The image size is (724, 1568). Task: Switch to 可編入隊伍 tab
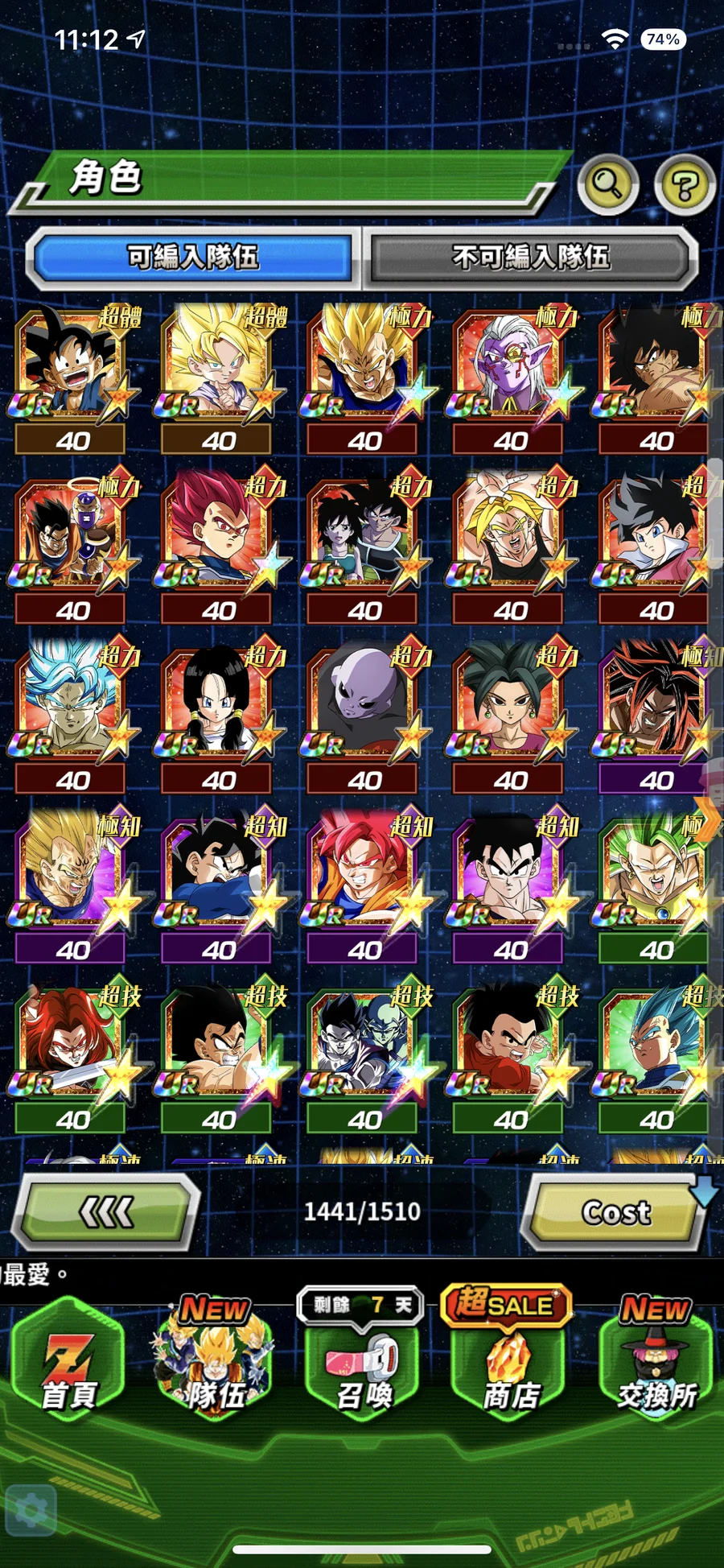coord(193,258)
